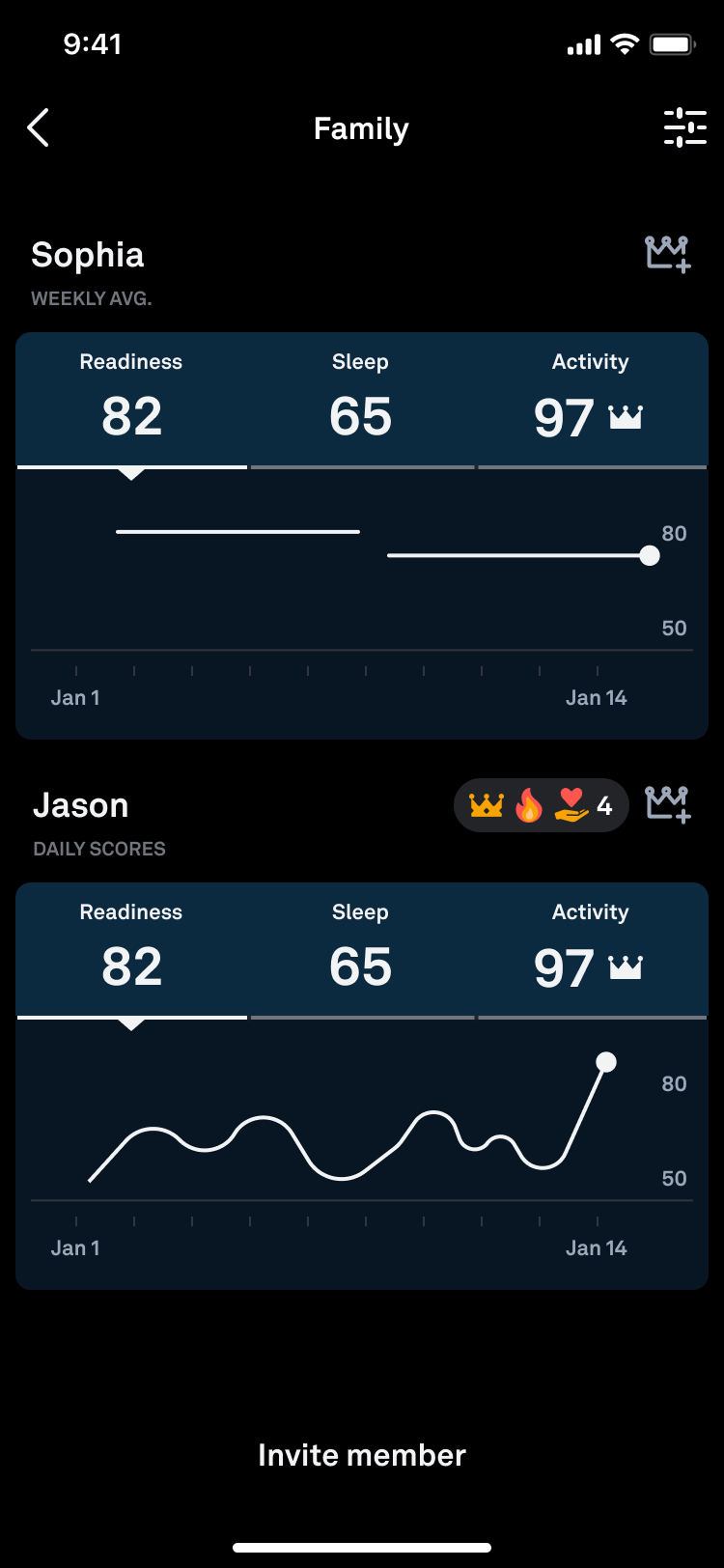Select Jason's Readiness tab
724x1568 pixels.
pos(131,950)
